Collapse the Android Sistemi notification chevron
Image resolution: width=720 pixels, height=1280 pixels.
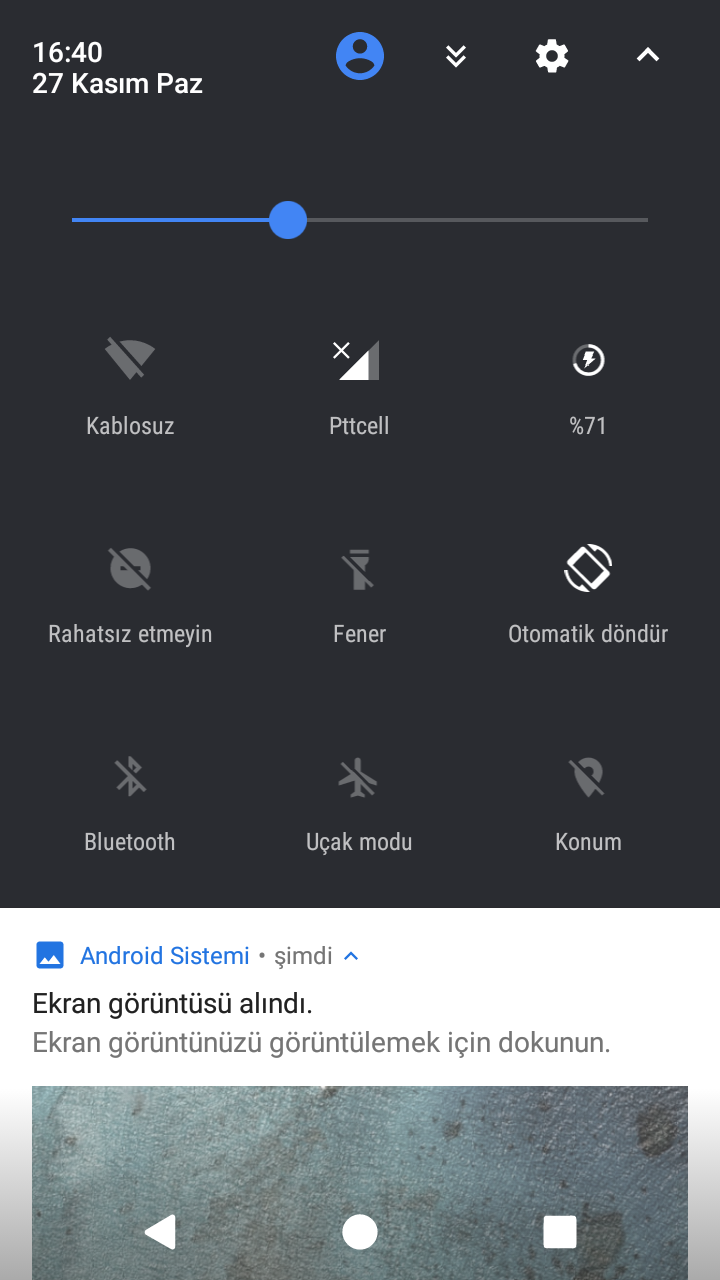pos(351,956)
